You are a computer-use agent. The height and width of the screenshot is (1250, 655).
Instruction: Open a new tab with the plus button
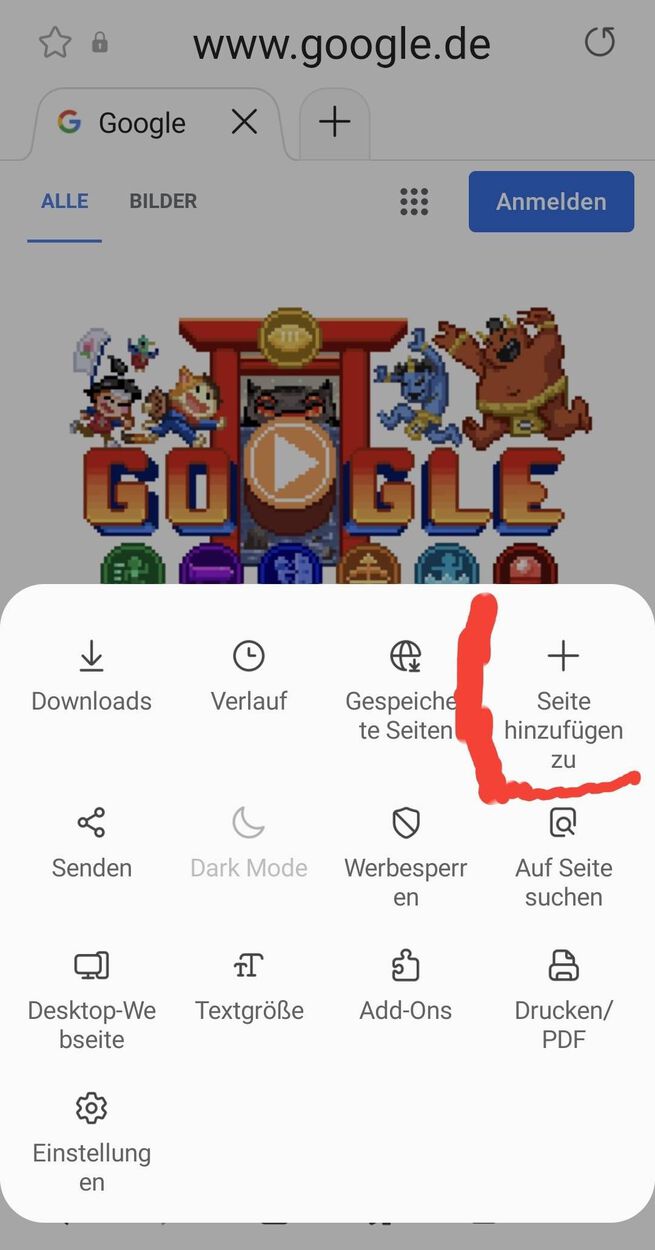point(334,123)
